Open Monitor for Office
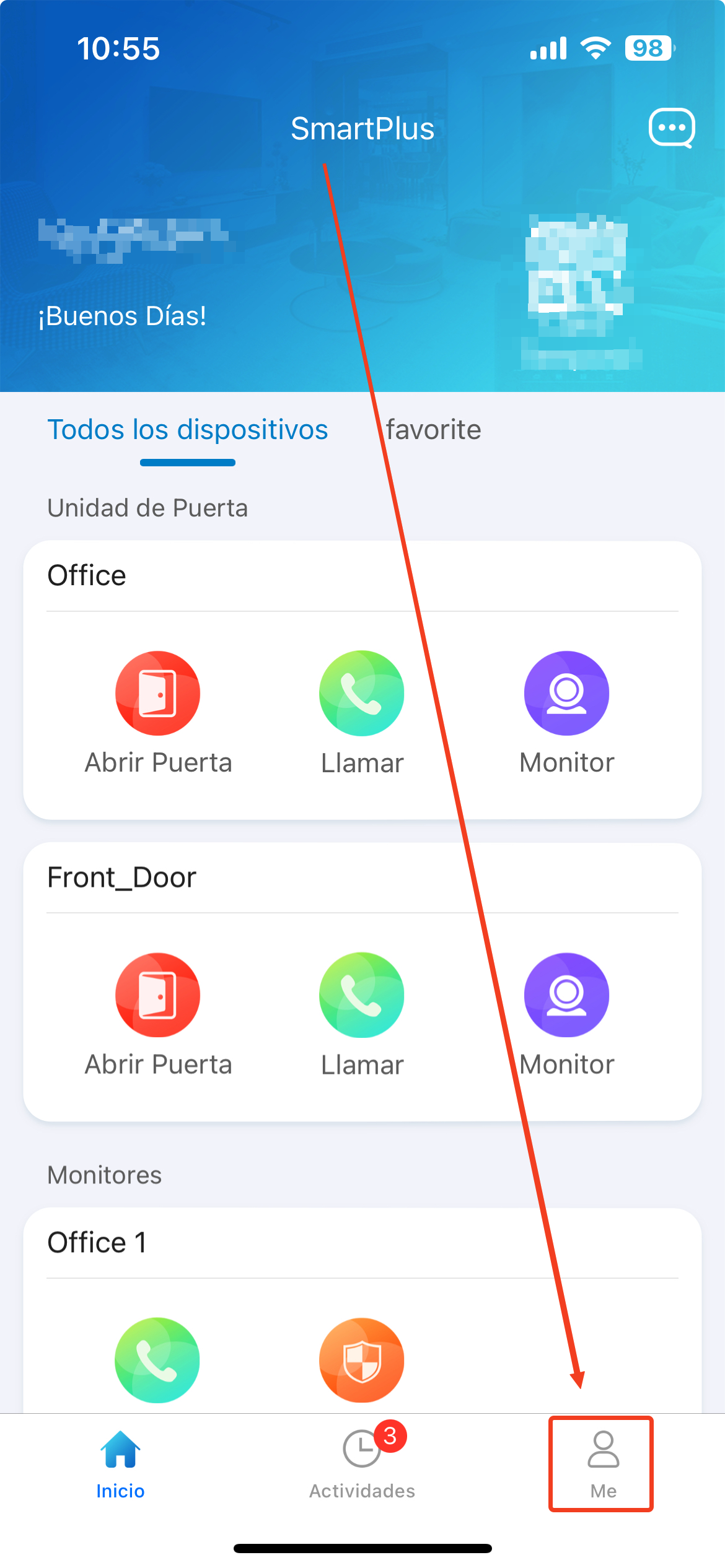The width and height of the screenshot is (725, 1568). (x=566, y=693)
